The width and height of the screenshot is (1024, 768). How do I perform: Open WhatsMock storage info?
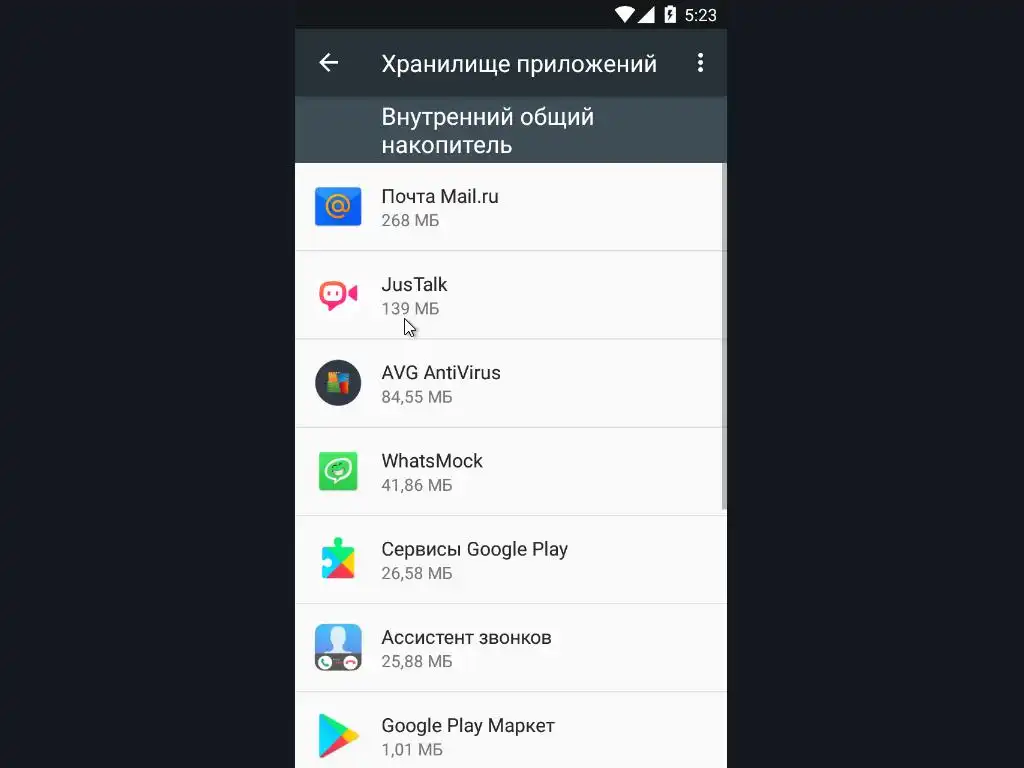[510, 471]
